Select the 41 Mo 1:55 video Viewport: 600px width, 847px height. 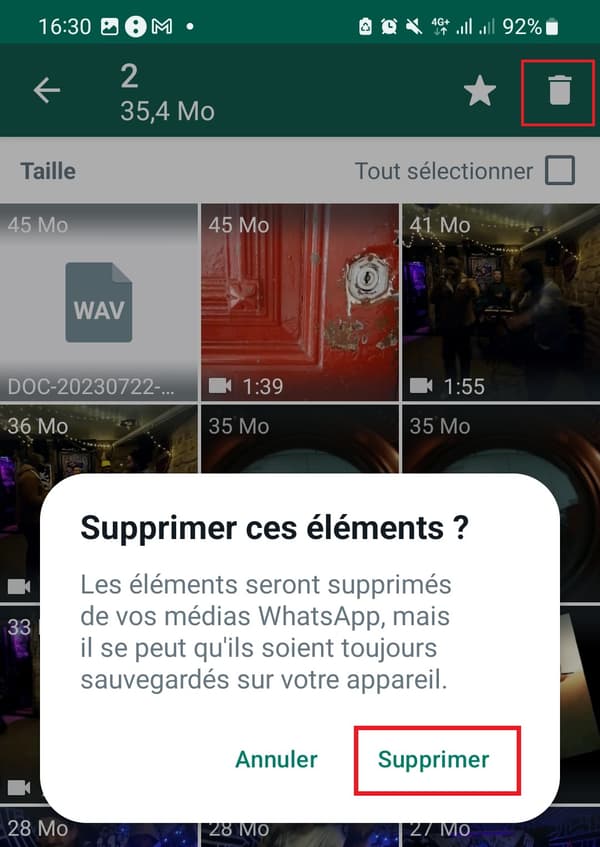coord(500,302)
